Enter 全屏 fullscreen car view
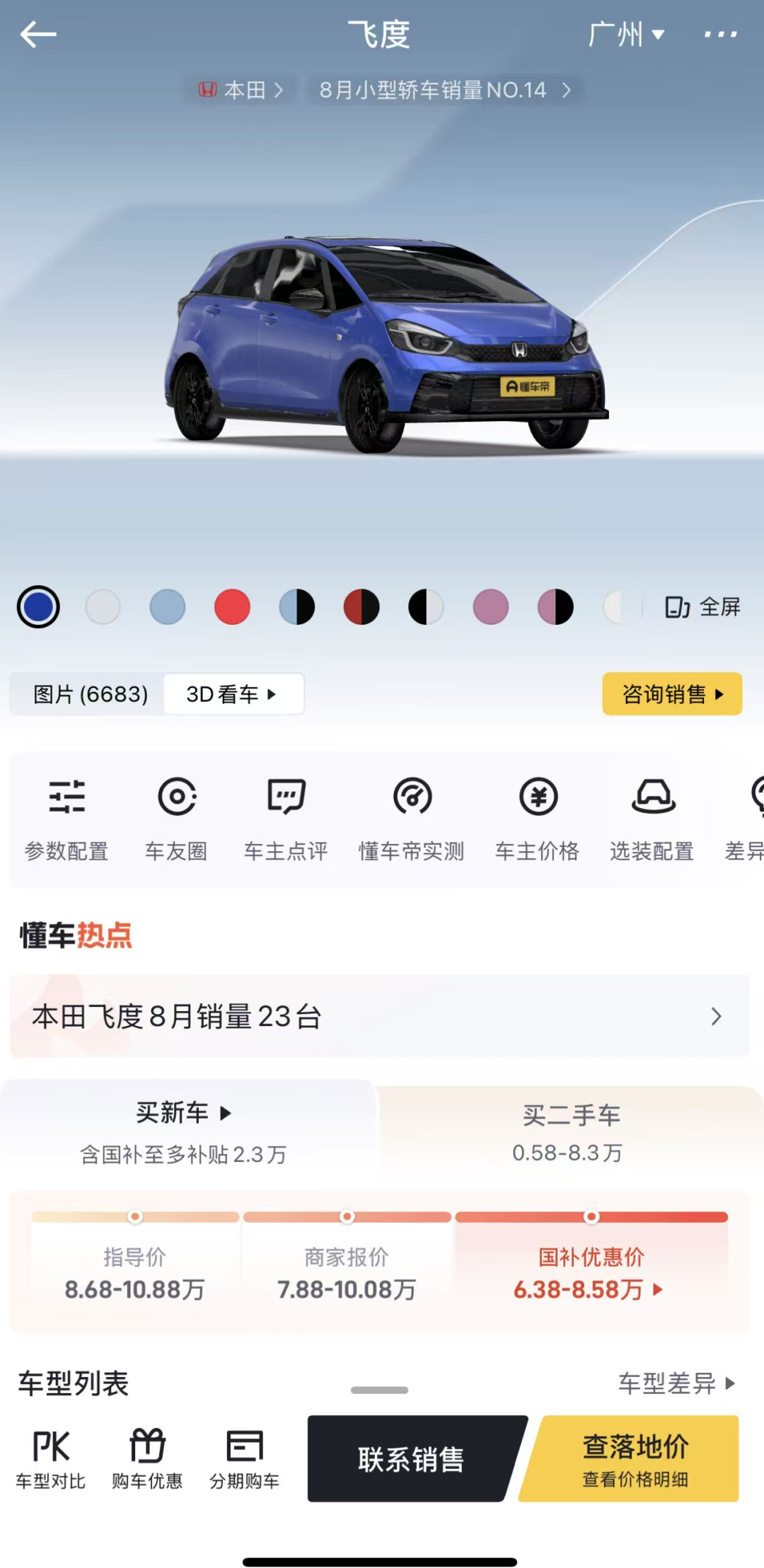Screen dimensions: 764x1568 (x=702, y=607)
